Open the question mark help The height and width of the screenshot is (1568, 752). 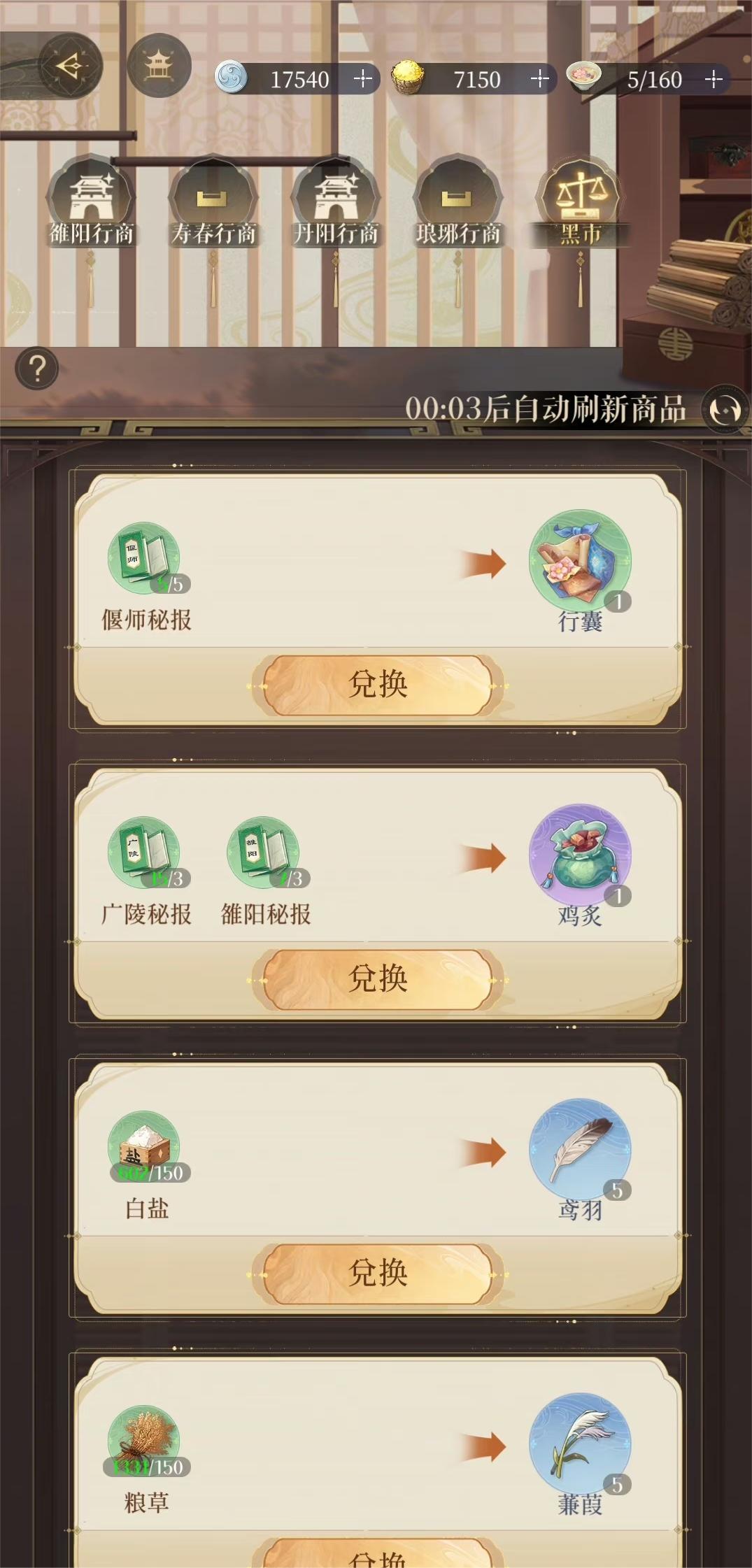point(37,369)
